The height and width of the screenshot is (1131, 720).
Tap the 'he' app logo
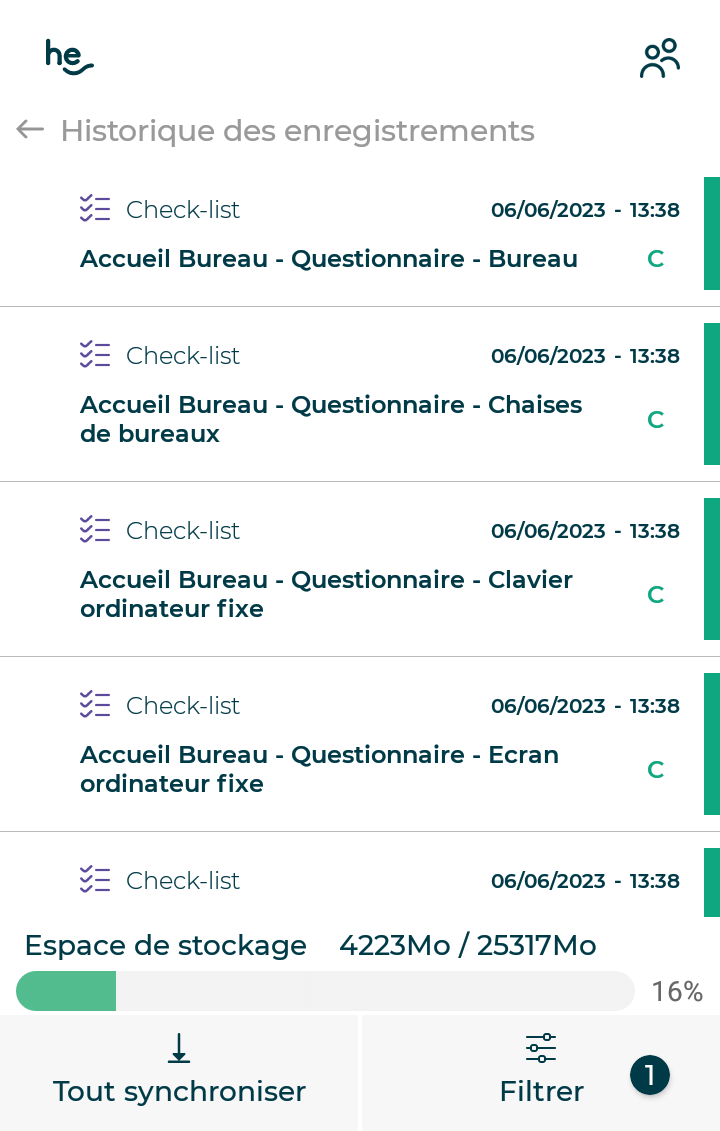point(69,57)
